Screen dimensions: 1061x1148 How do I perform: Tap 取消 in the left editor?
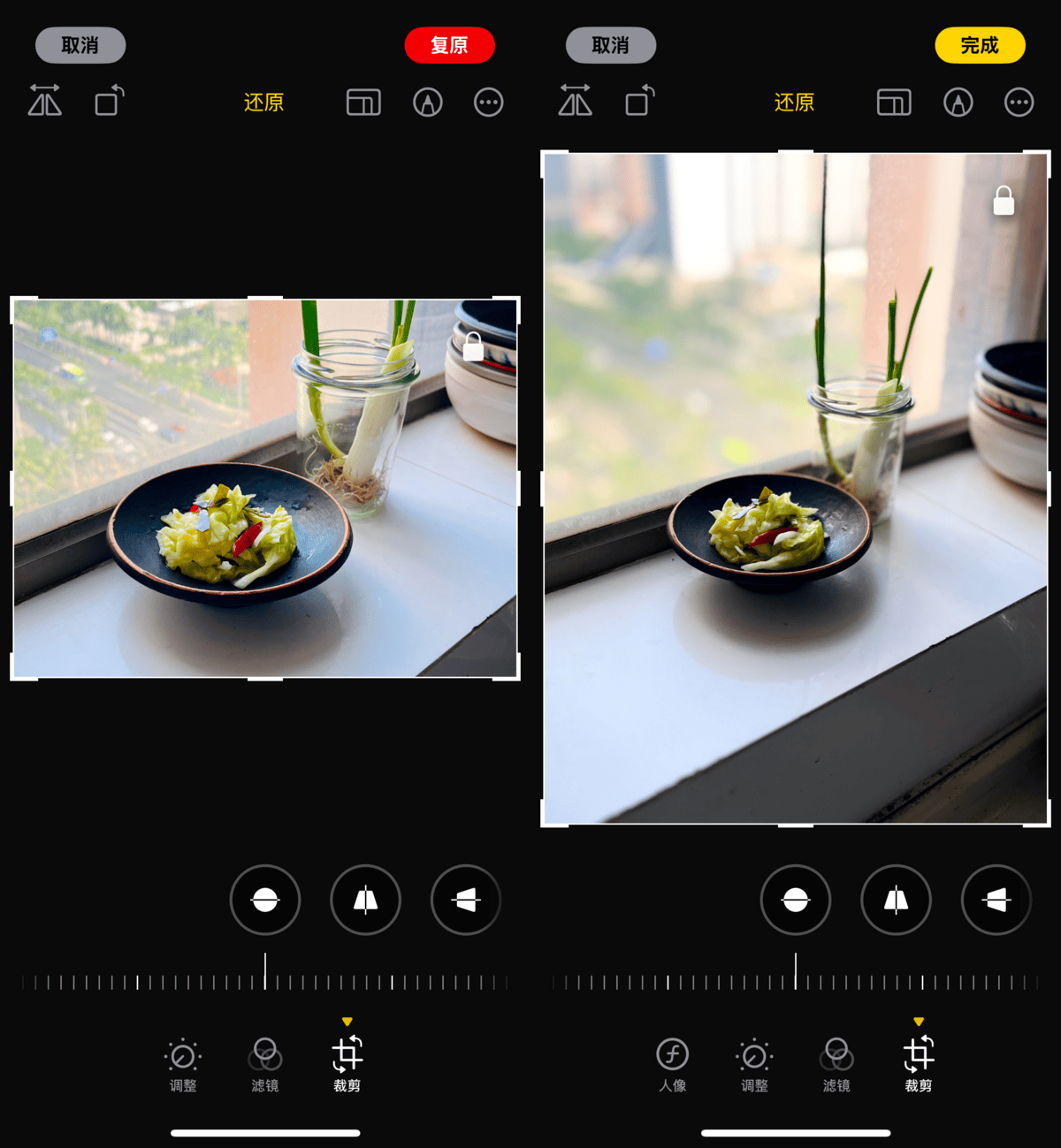(x=80, y=45)
